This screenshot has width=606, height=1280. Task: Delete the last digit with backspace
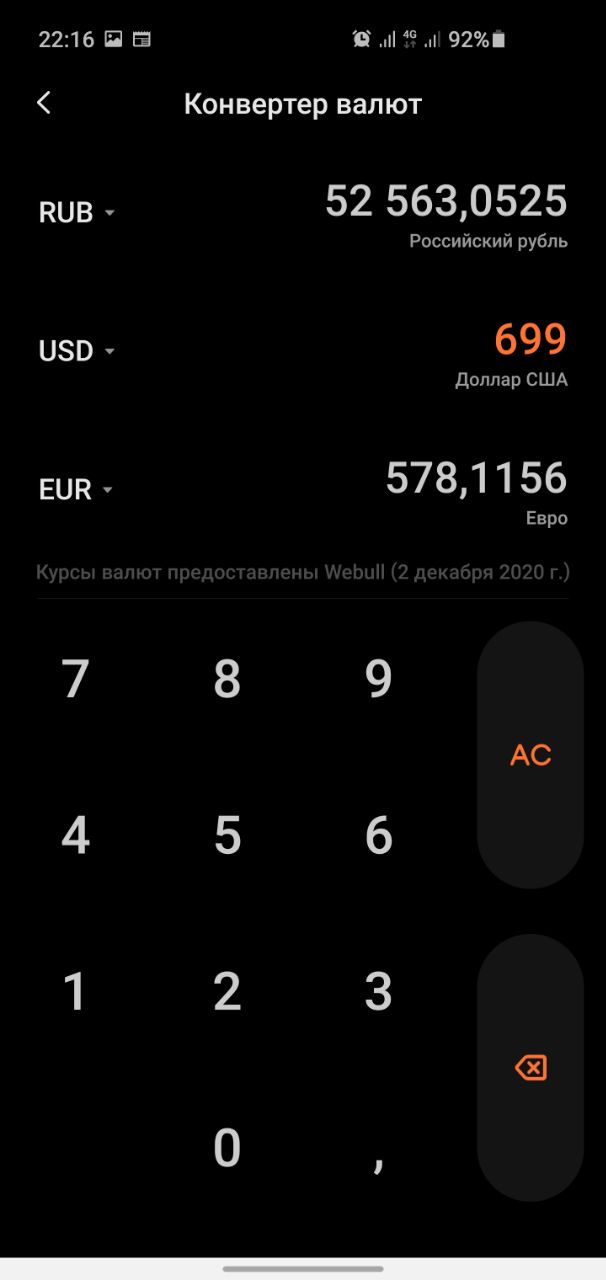[530, 1068]
